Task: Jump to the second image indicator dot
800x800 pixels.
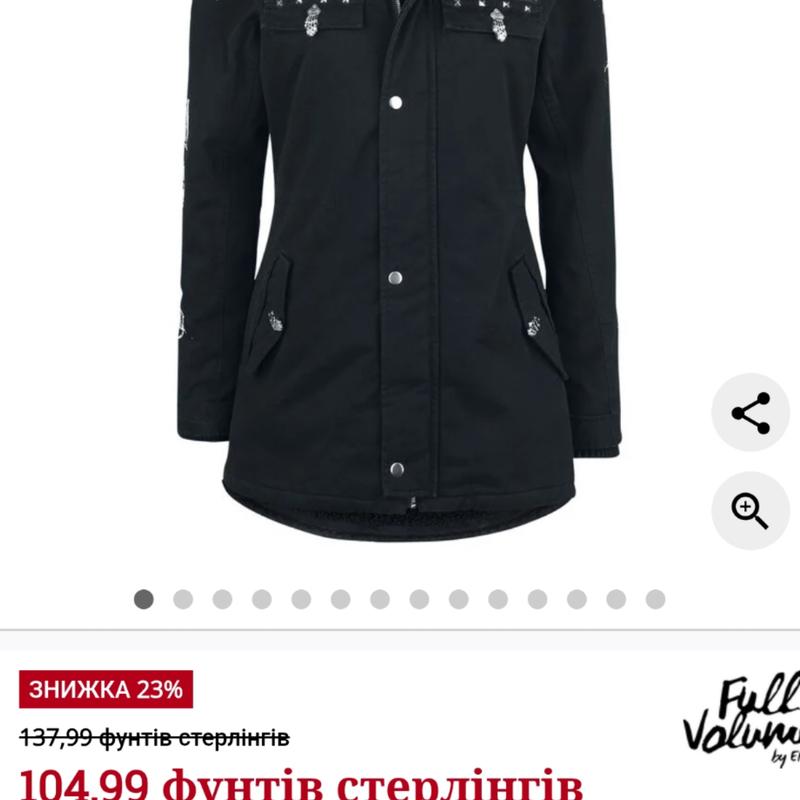Action: coord(183,599)
